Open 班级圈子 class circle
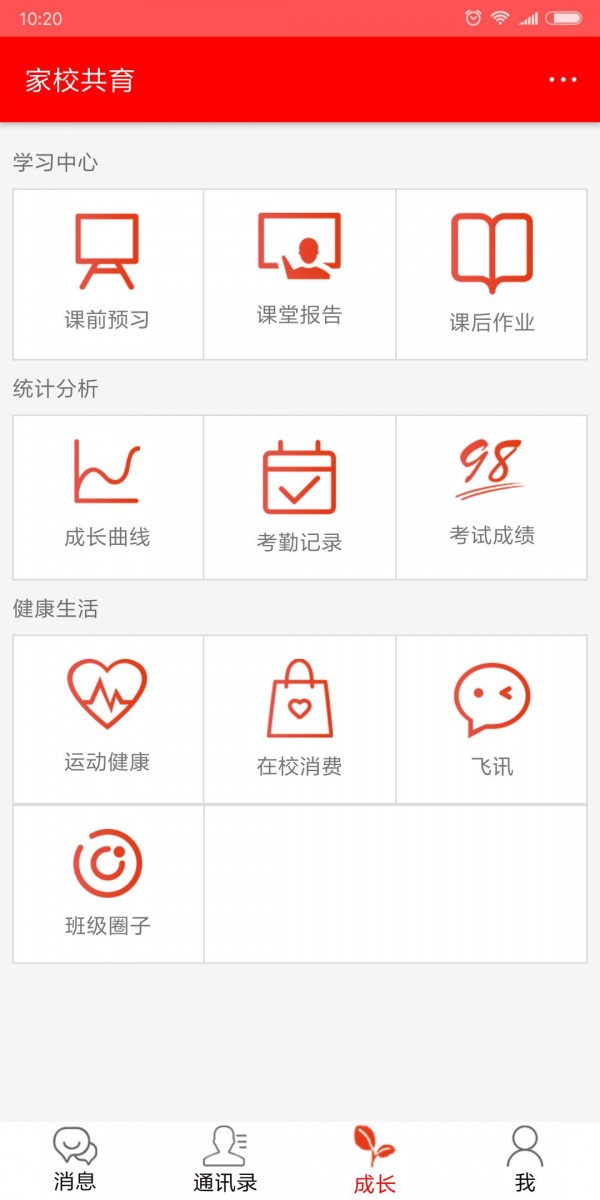The width and height of the screenshot is (600, 1200). pos(108,883)
